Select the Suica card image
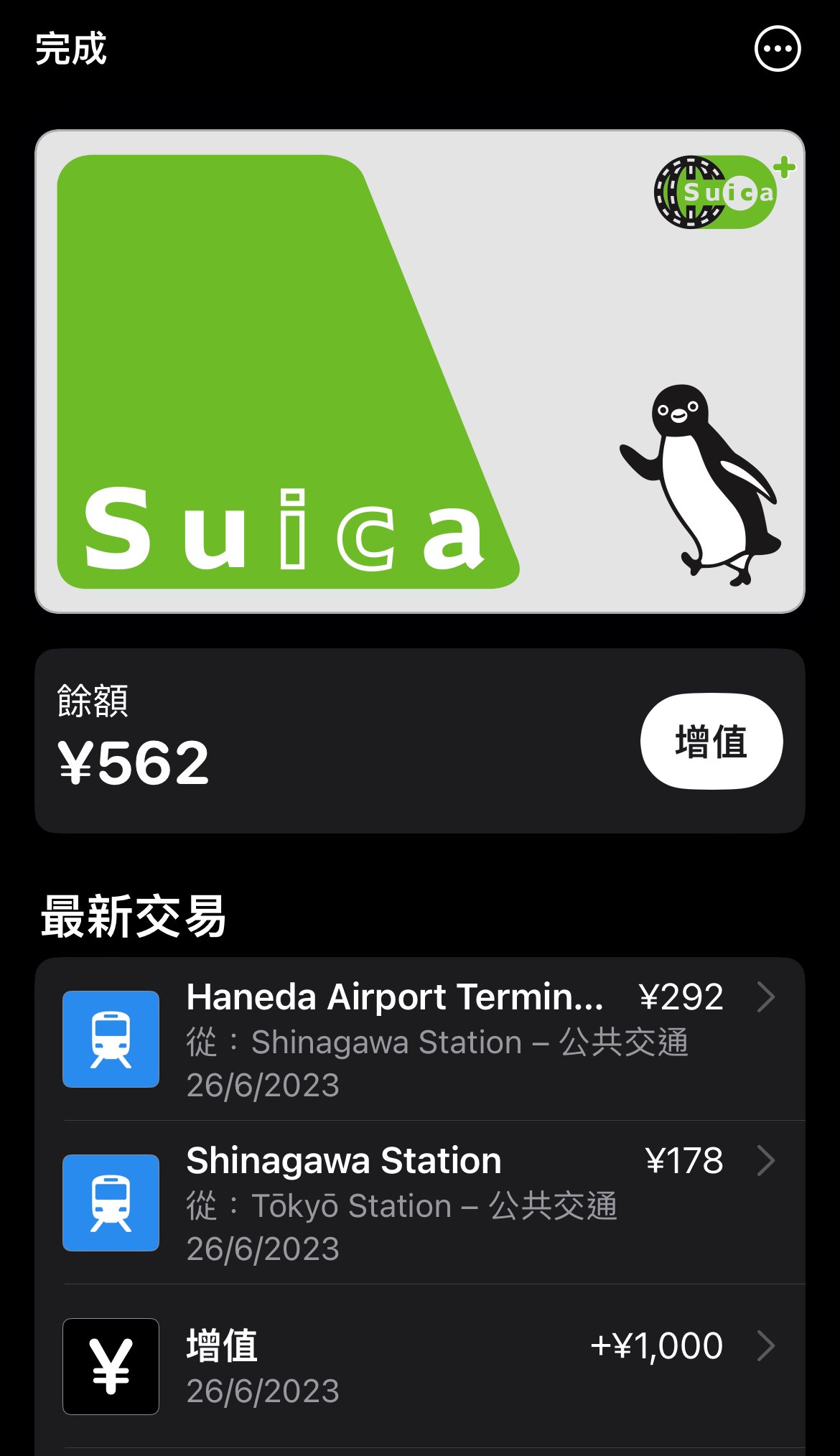 pyautogui.click(x=420, y=370)
